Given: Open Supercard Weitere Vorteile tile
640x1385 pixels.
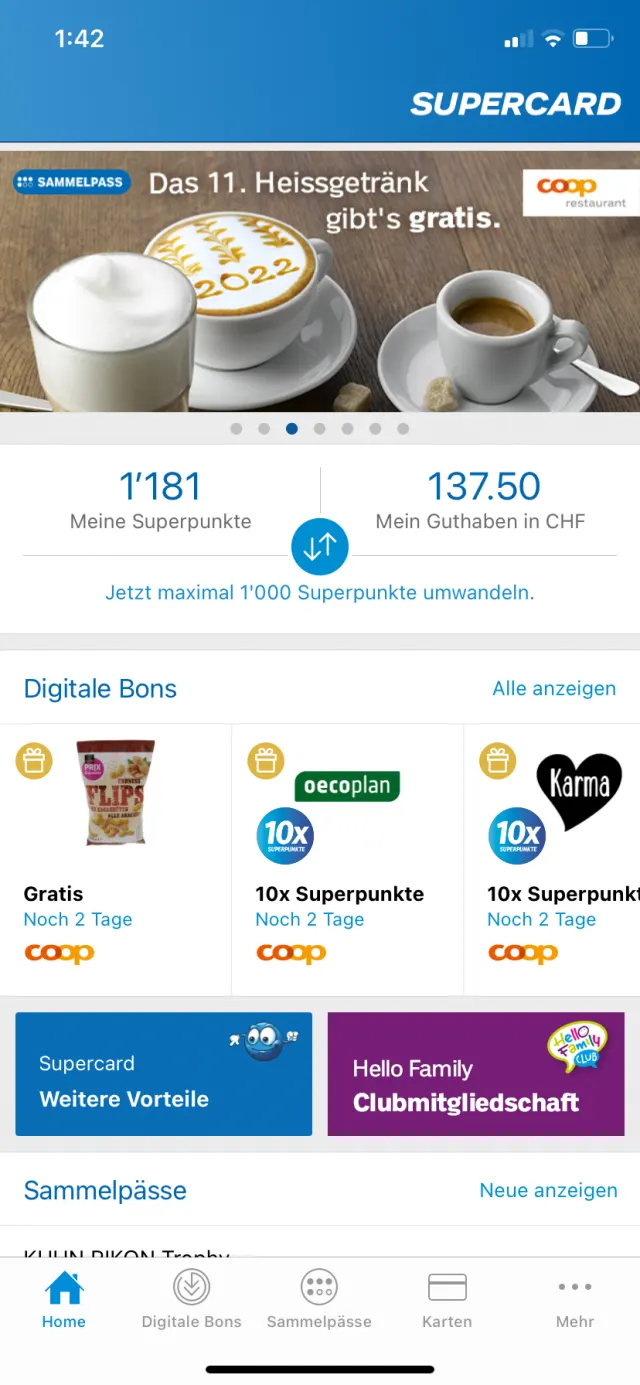Looking at the screenshot, I should (164, 1074).
